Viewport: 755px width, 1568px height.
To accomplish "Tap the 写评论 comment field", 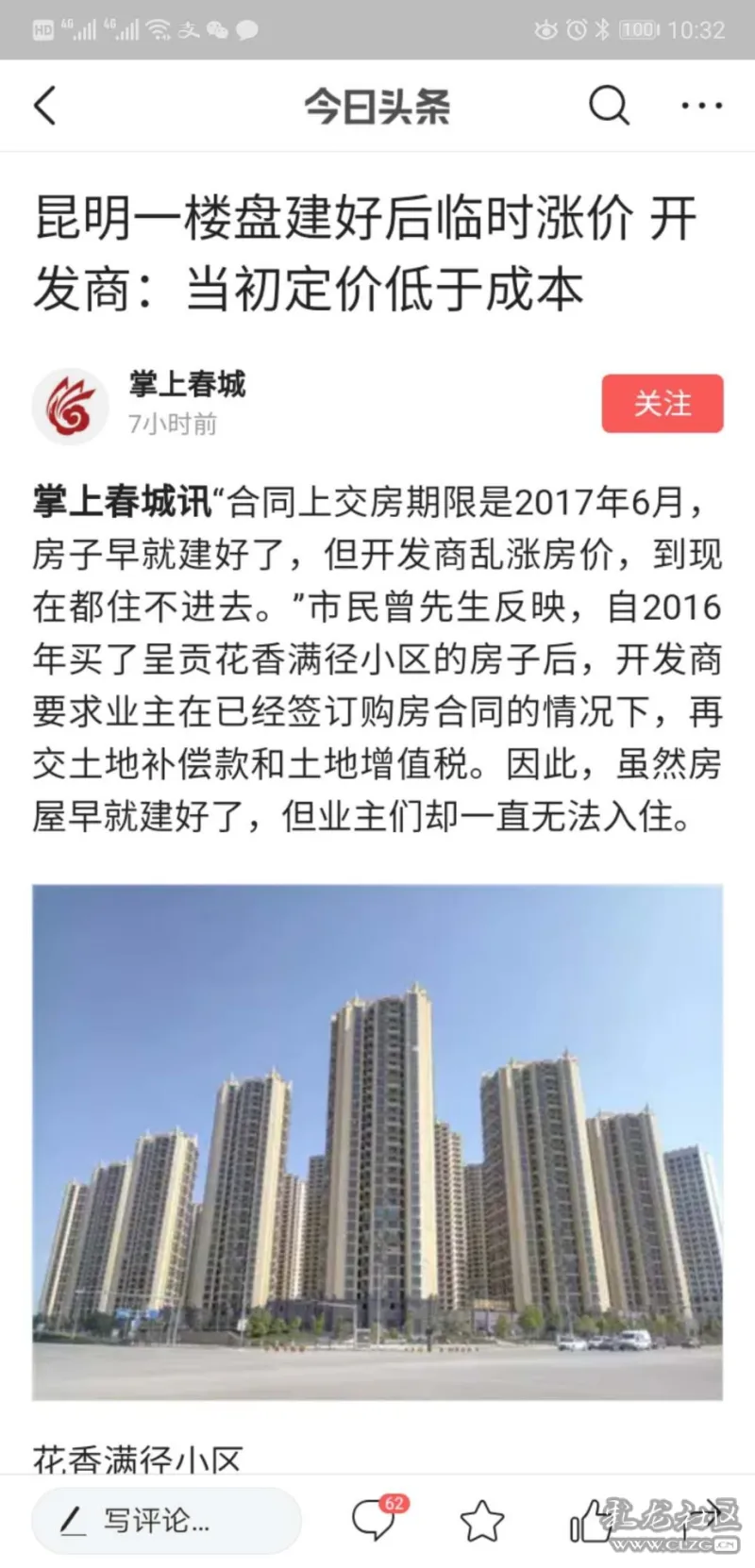I will tap(167, 1521).
